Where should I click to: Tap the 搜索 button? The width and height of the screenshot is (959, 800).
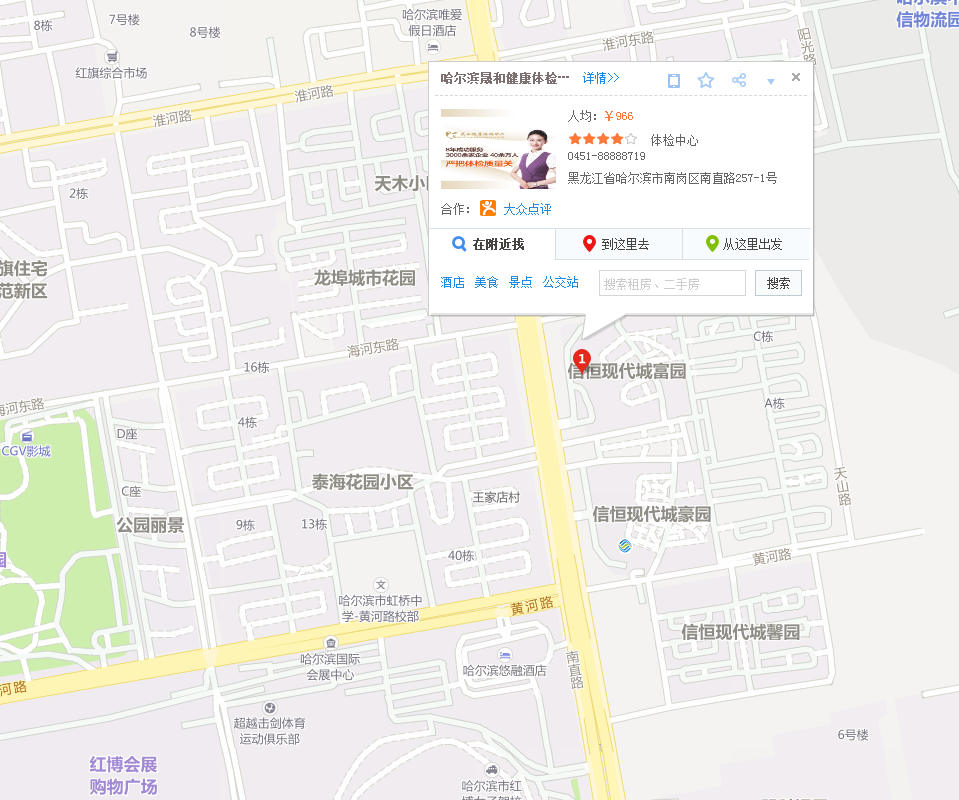click(x=778, y=283)
